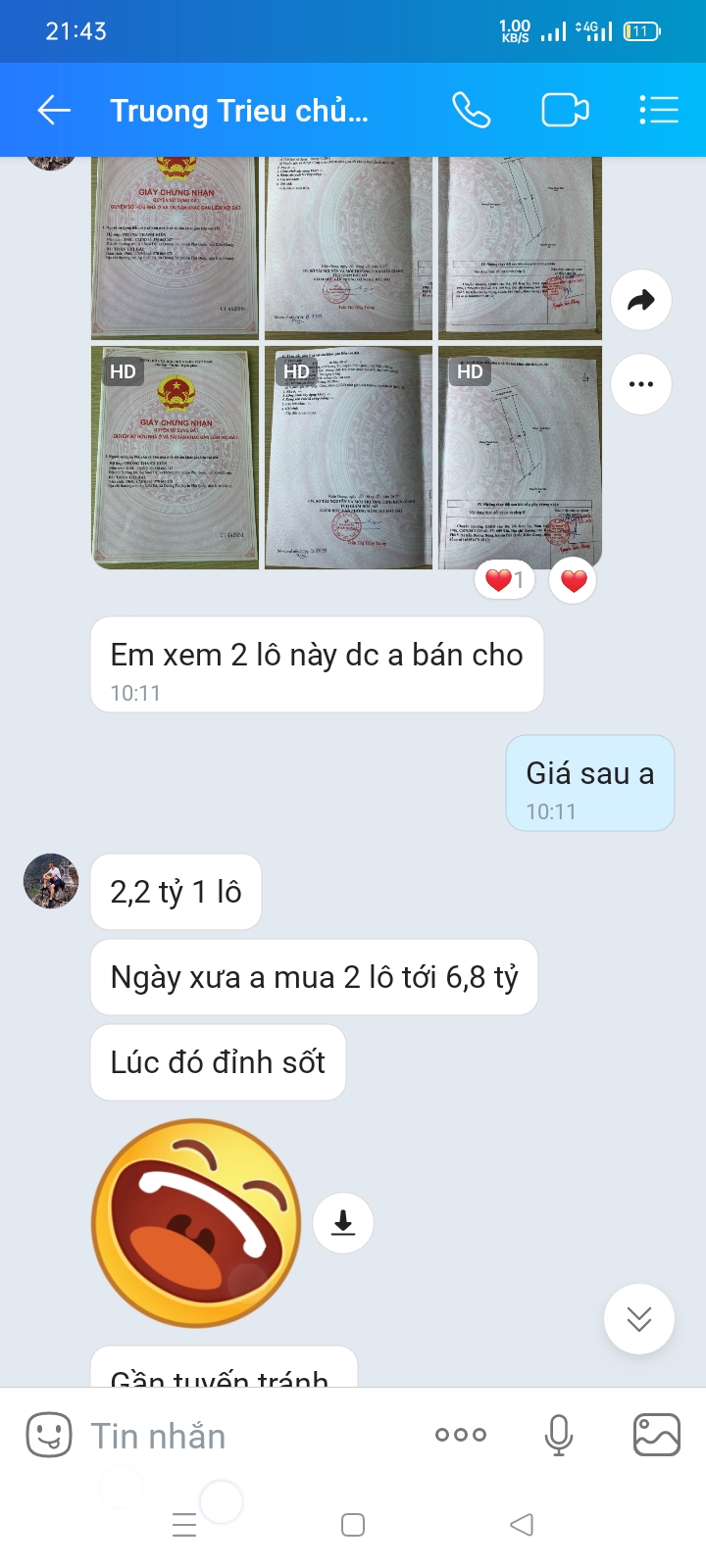
Task: Open the sticker and emoji picker
Action: (x=48, y=1436)
